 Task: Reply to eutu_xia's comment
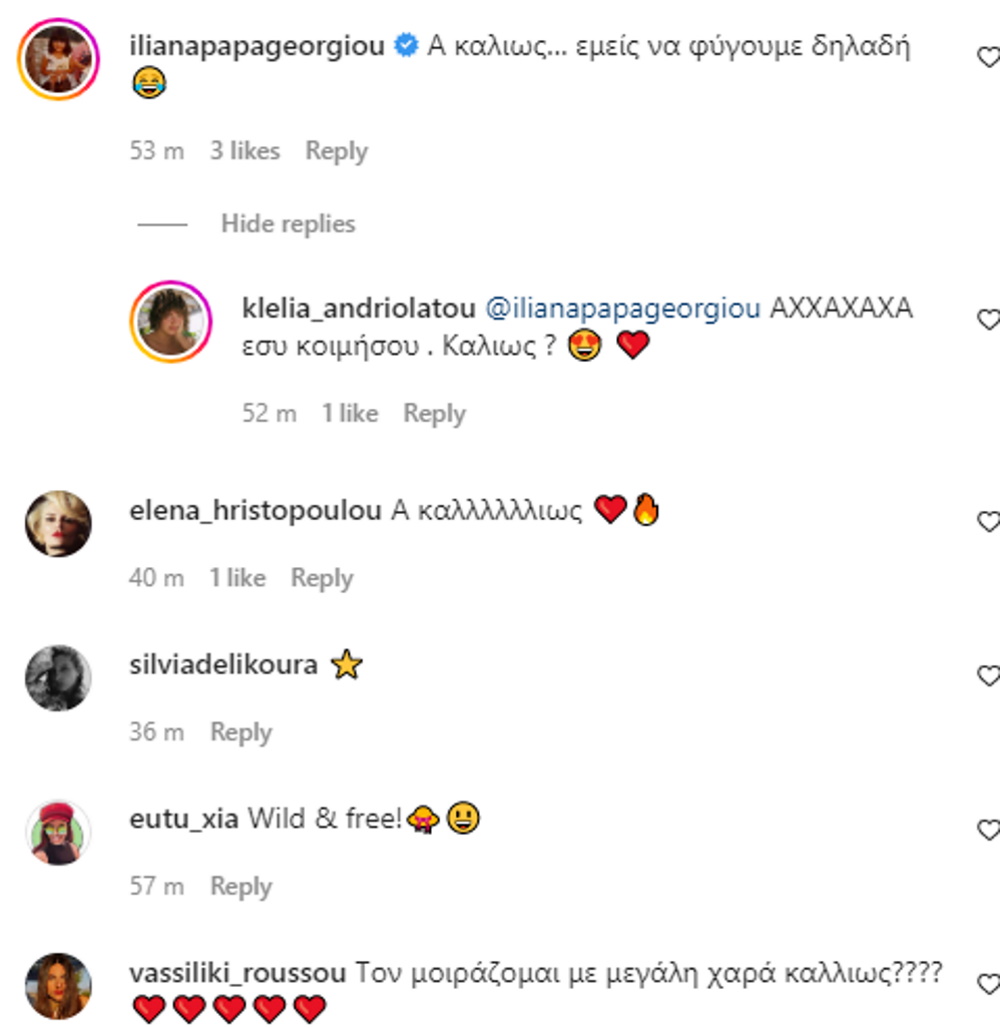[240, 886]
